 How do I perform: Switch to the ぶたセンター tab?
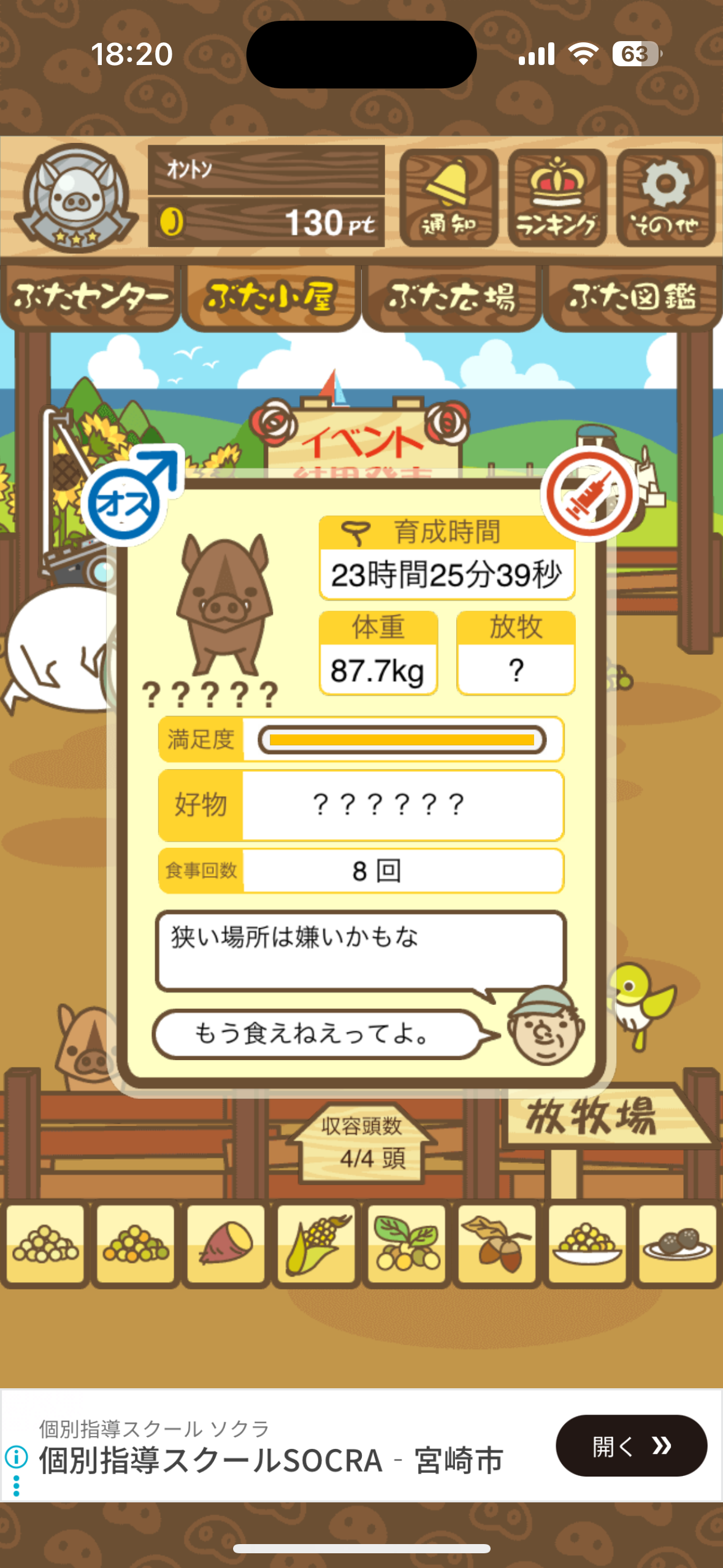[x=91, y=298]
